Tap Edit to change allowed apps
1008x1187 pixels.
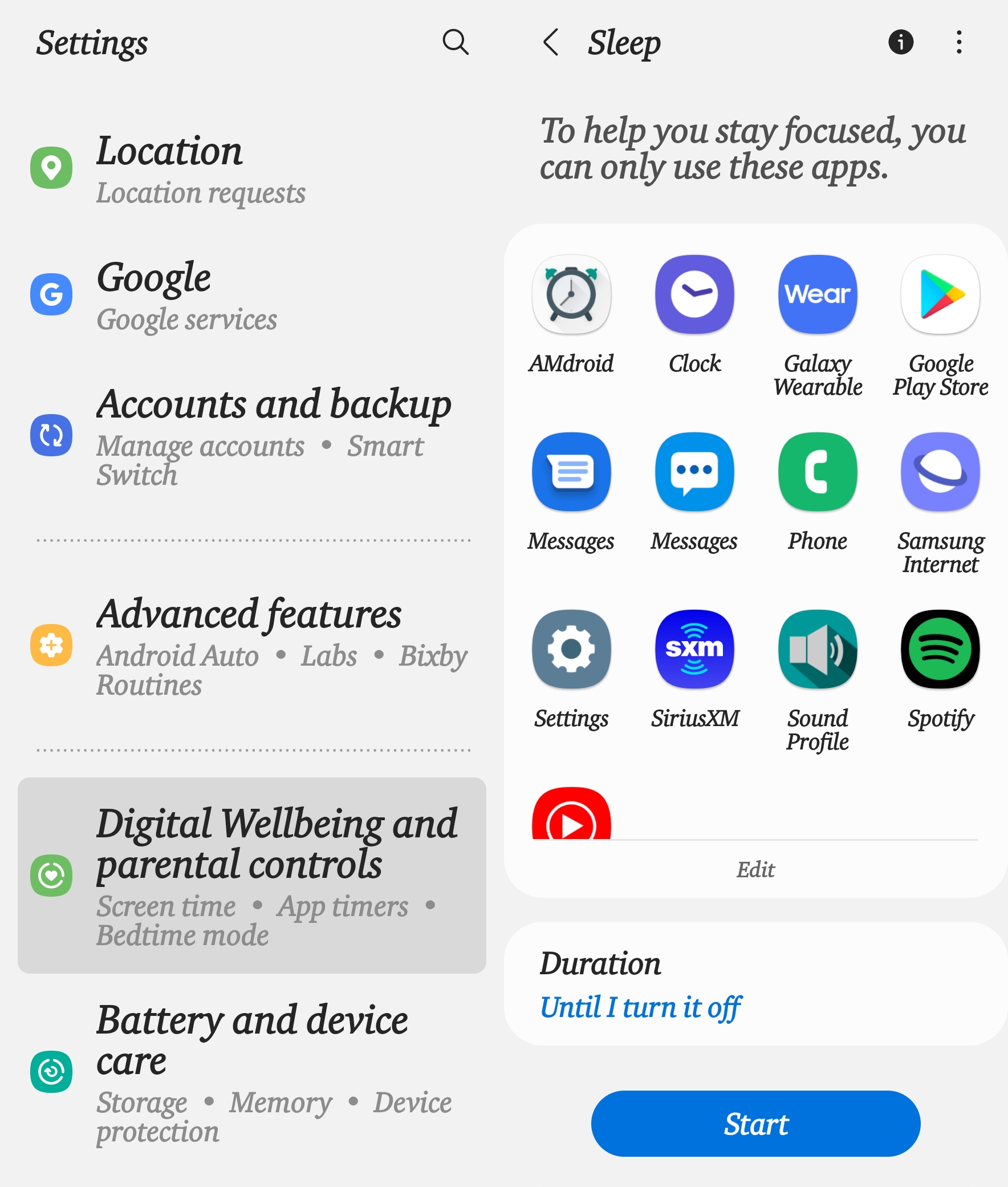coord(755,870)
